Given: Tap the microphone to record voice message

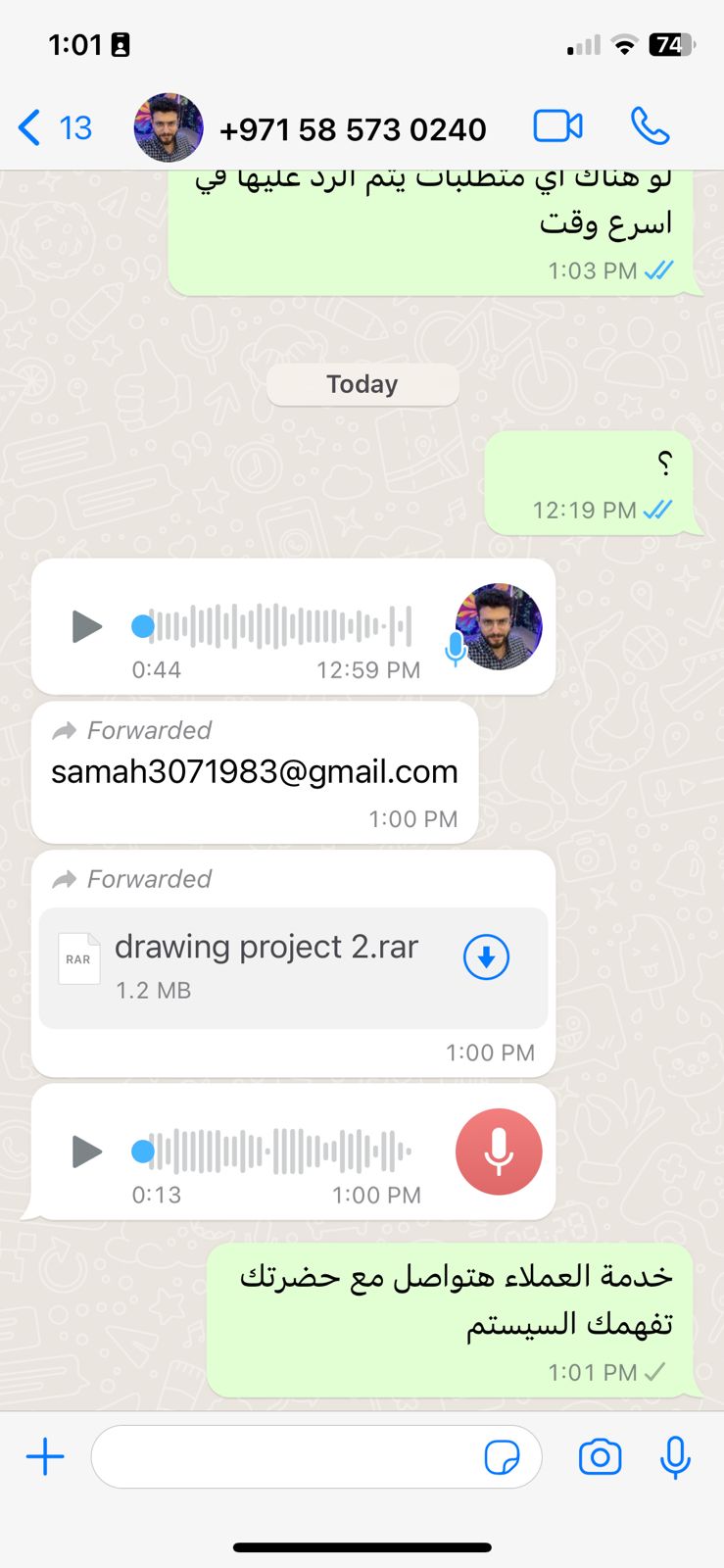Looking at the screenshot, I should point(675,1457).
